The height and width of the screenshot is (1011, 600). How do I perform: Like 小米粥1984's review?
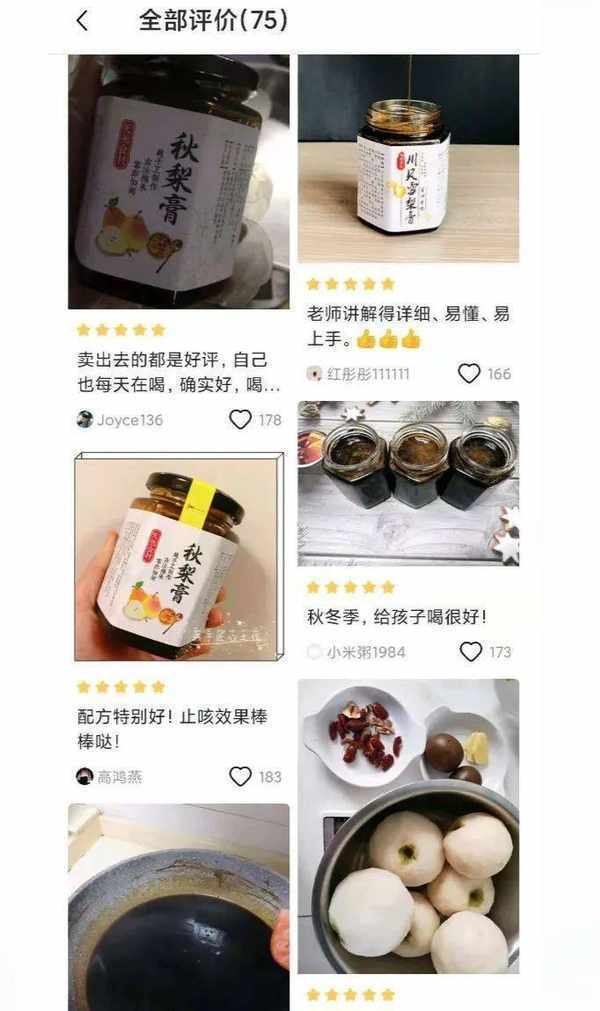click(470, 652)
